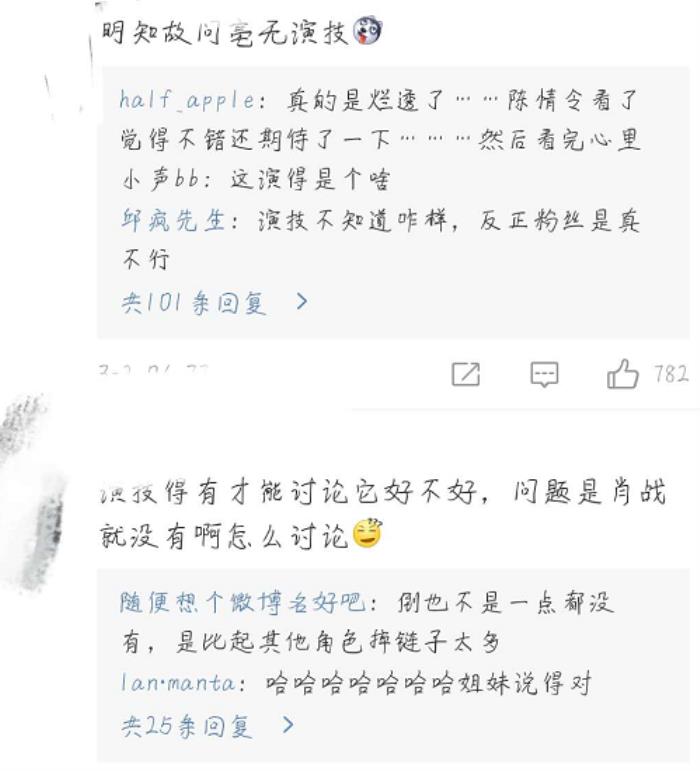The image size is (700, 771).
Task: View 邱疯先生's profile
Action: [174, 221]
